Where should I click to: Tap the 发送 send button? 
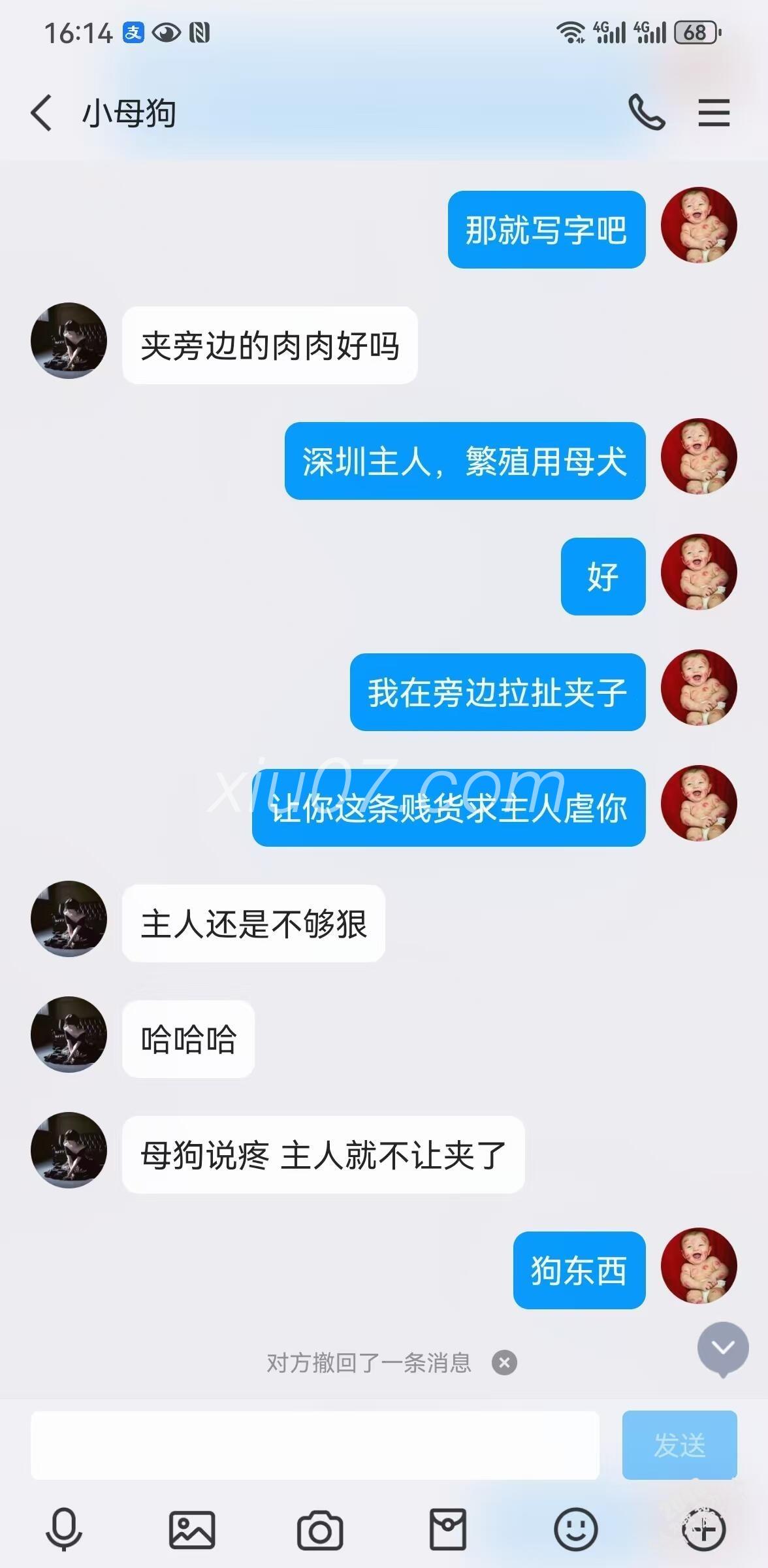pos(679,1445)
